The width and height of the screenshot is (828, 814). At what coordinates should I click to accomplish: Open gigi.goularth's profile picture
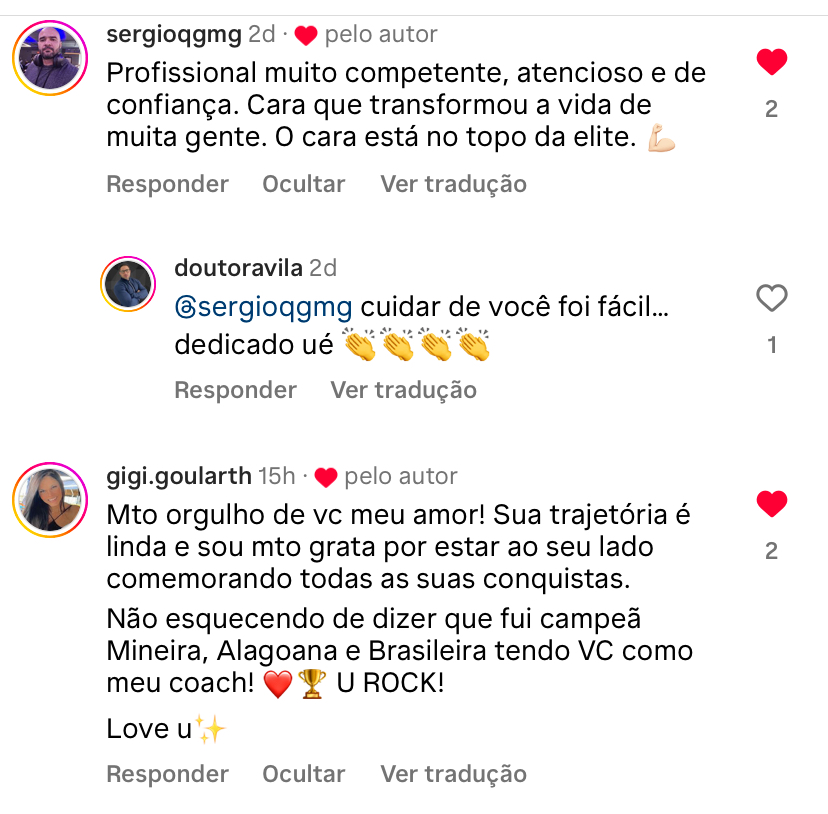coord(50,500)
